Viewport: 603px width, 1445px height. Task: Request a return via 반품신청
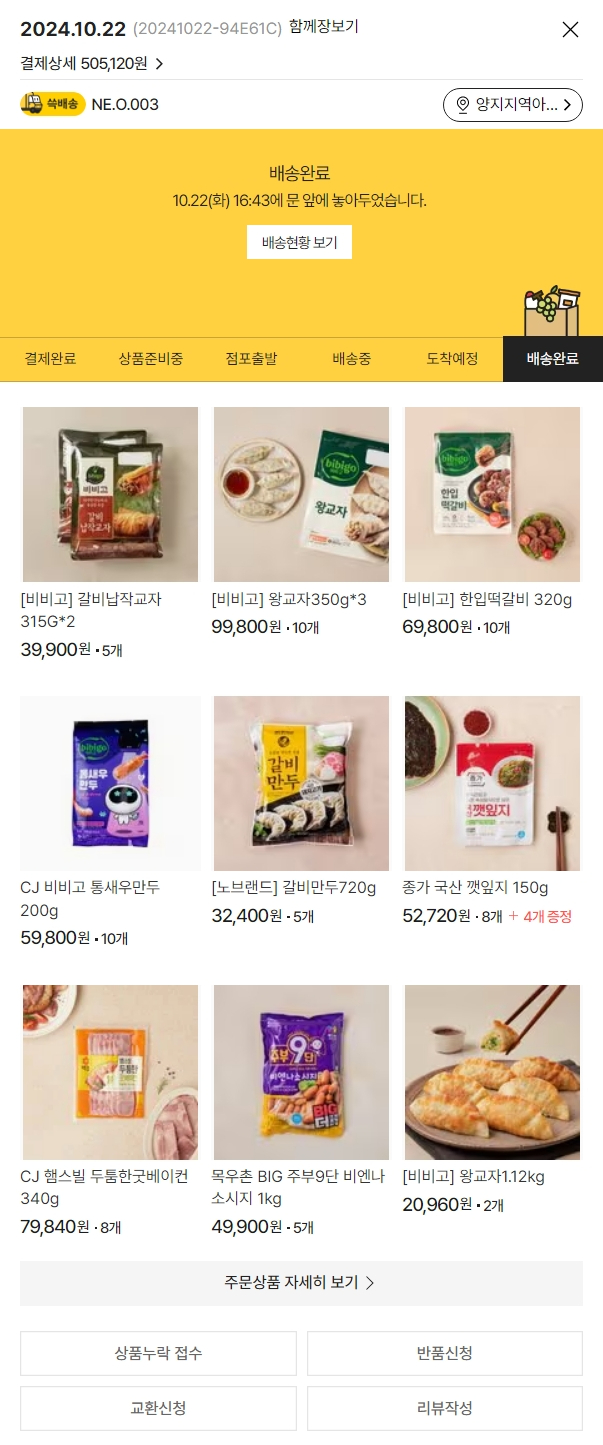(444, 1353)
